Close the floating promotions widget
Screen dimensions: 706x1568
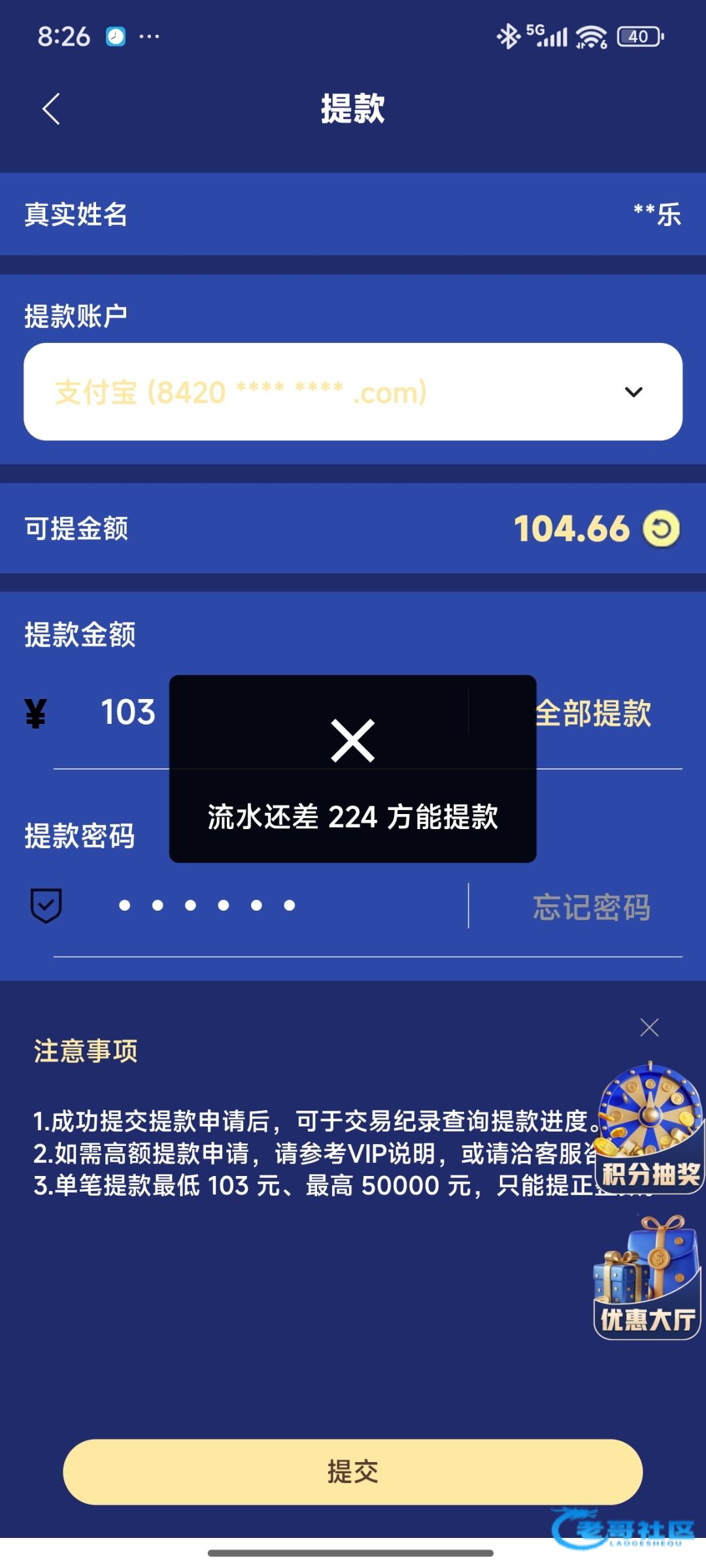point(649,1028)
